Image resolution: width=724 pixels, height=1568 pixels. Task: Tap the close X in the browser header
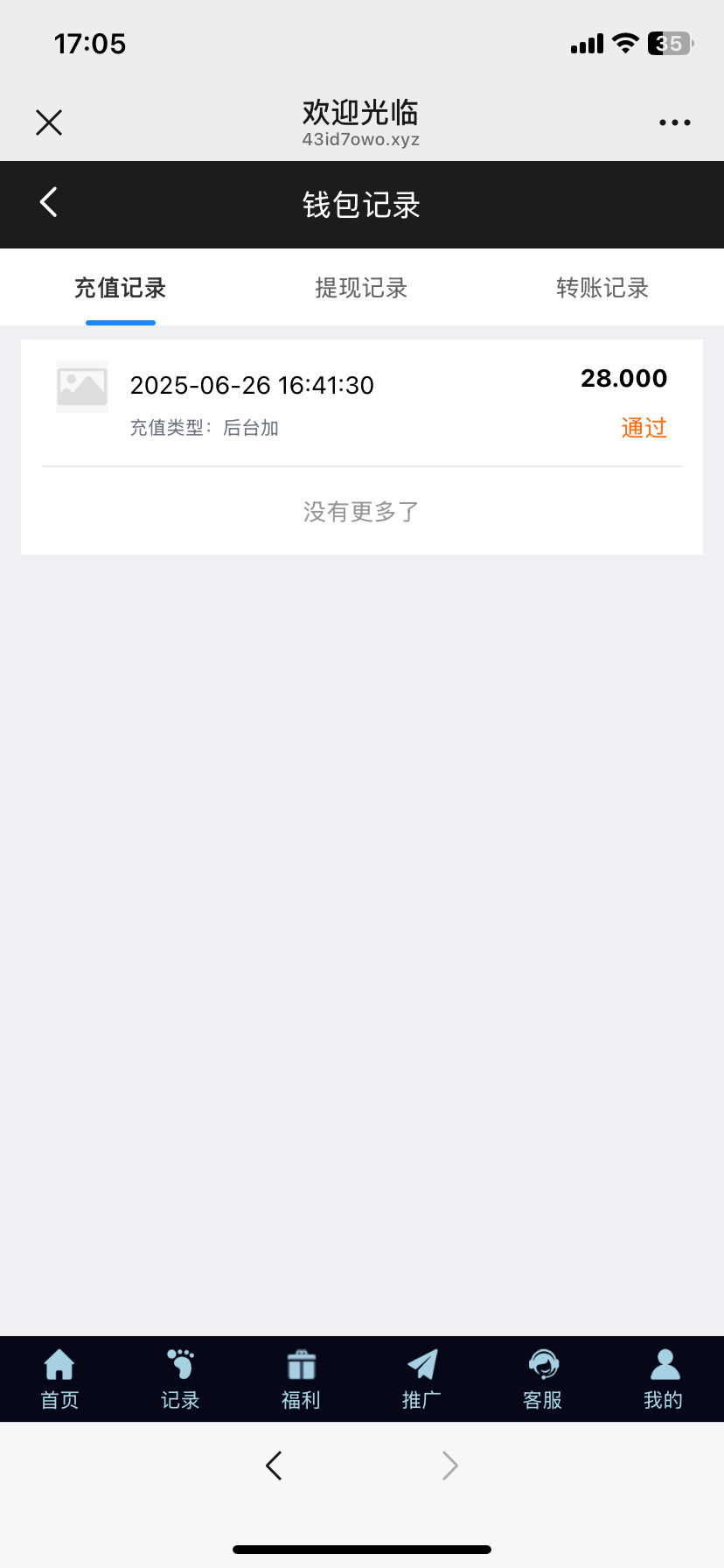point(48,122)
